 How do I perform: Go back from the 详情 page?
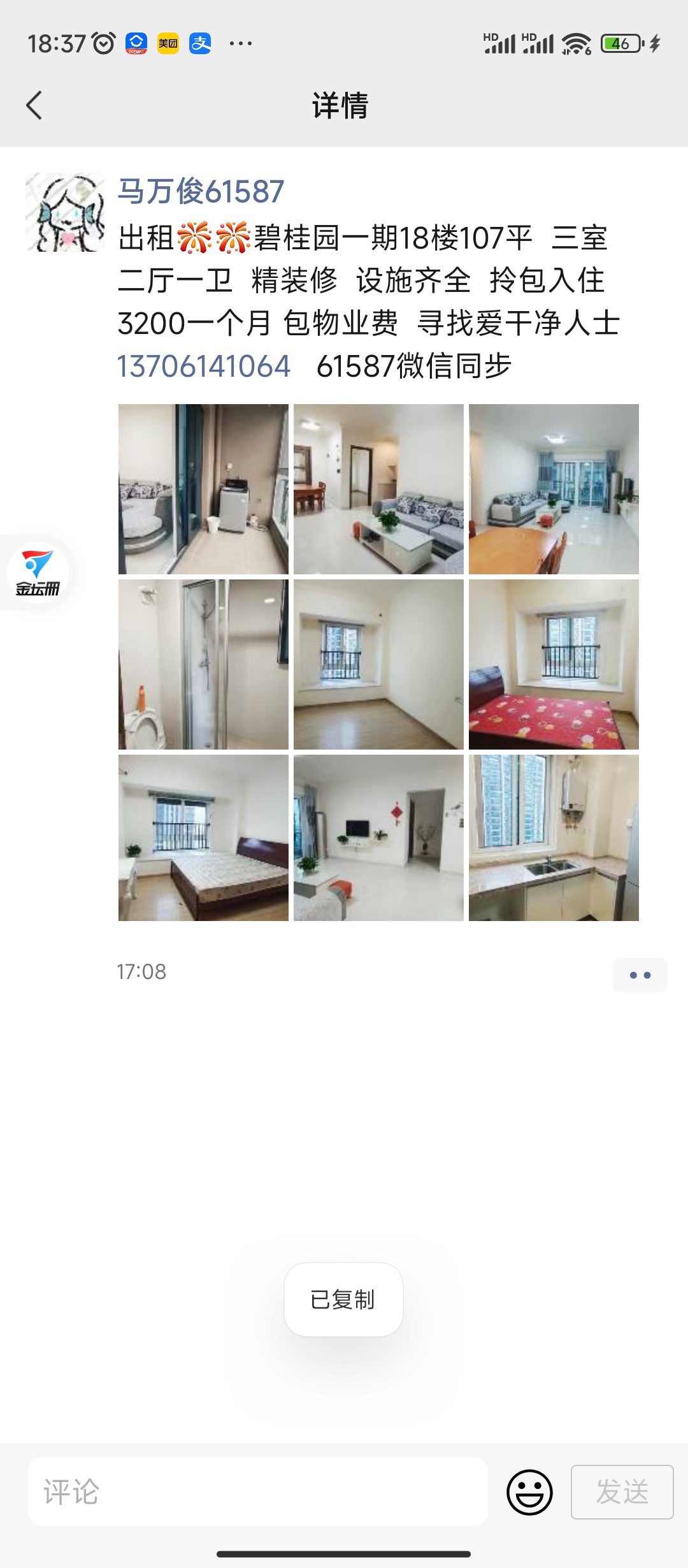tap(34, 105)
